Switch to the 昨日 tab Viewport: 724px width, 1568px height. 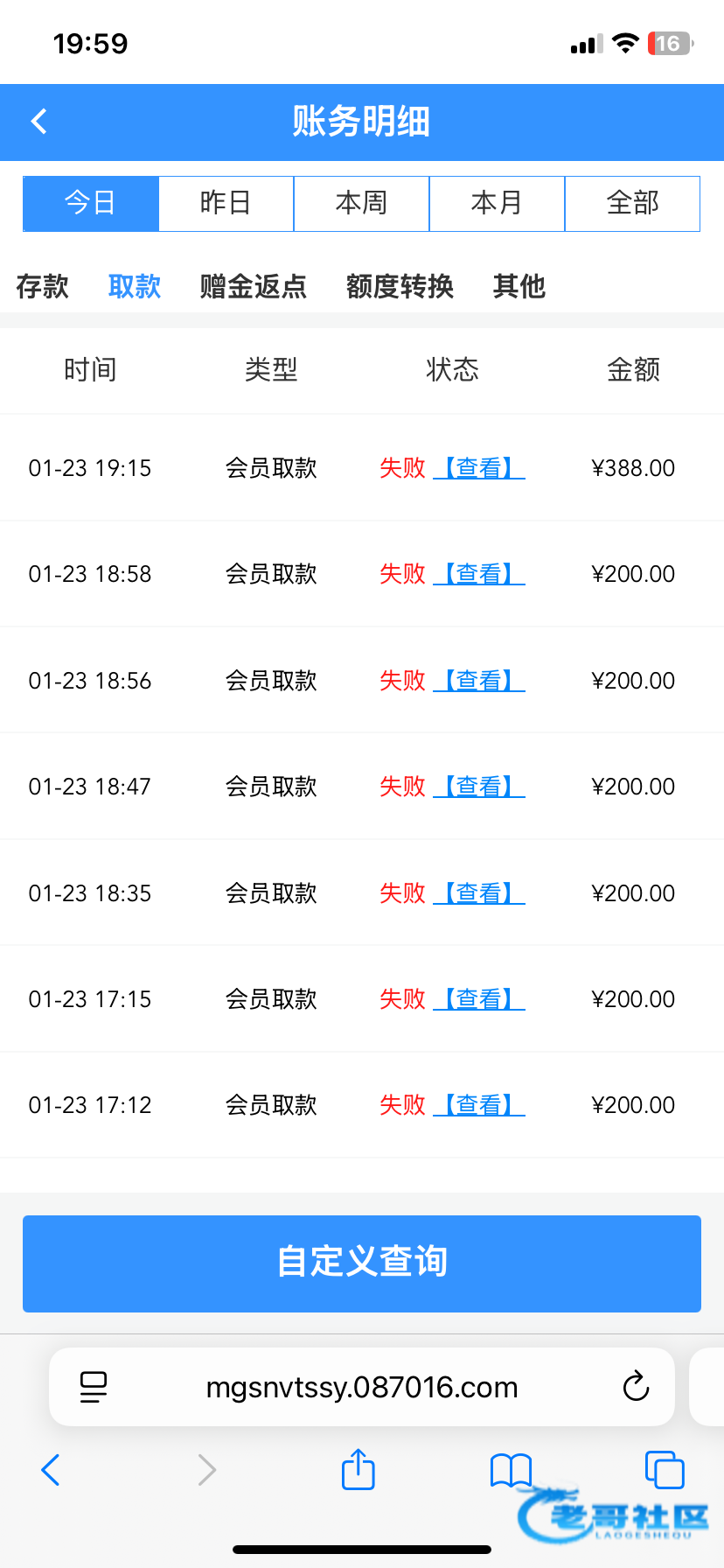pyautogui.click(x=226, y=203)
